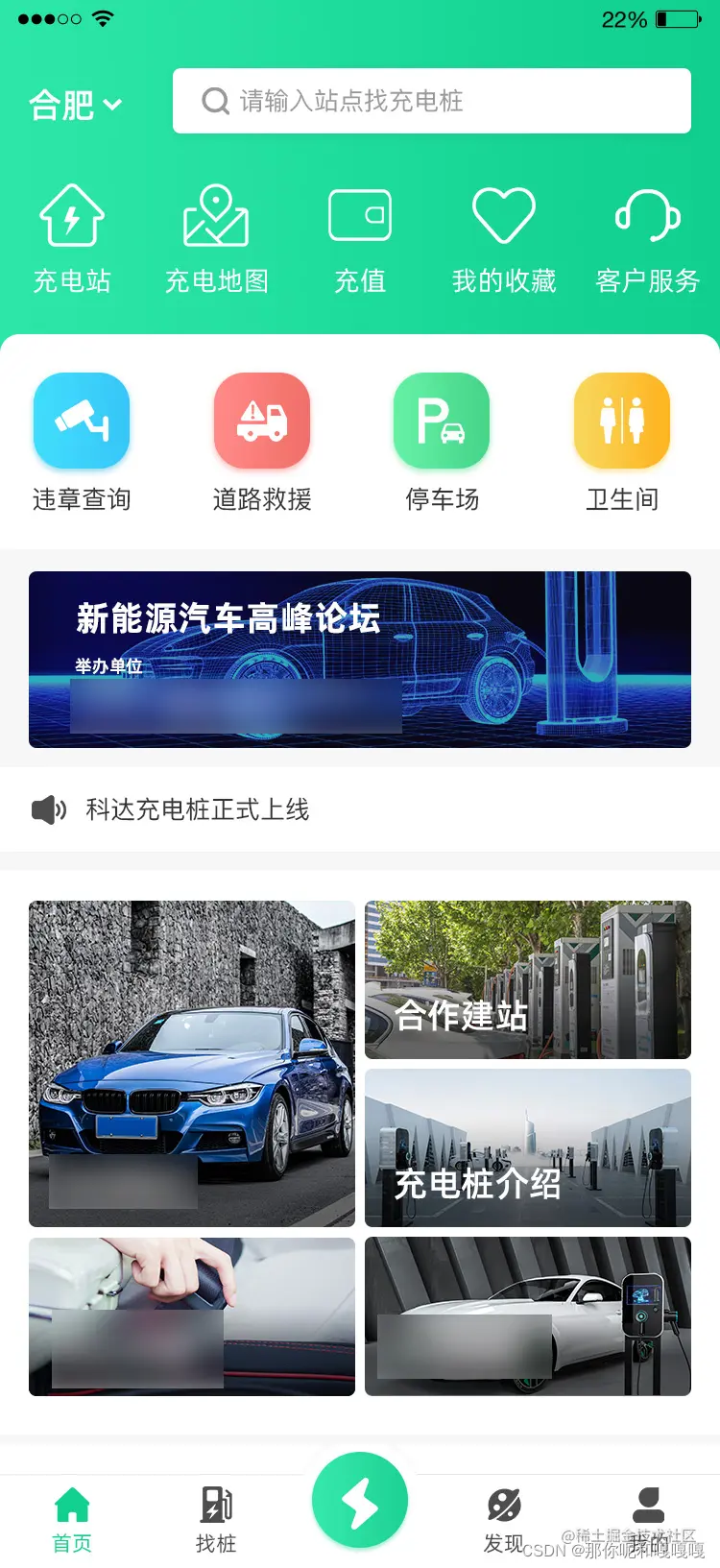720x1568 pixels.
Task: Find a 停车场 parking lot
Action: (x=442, y=442)
